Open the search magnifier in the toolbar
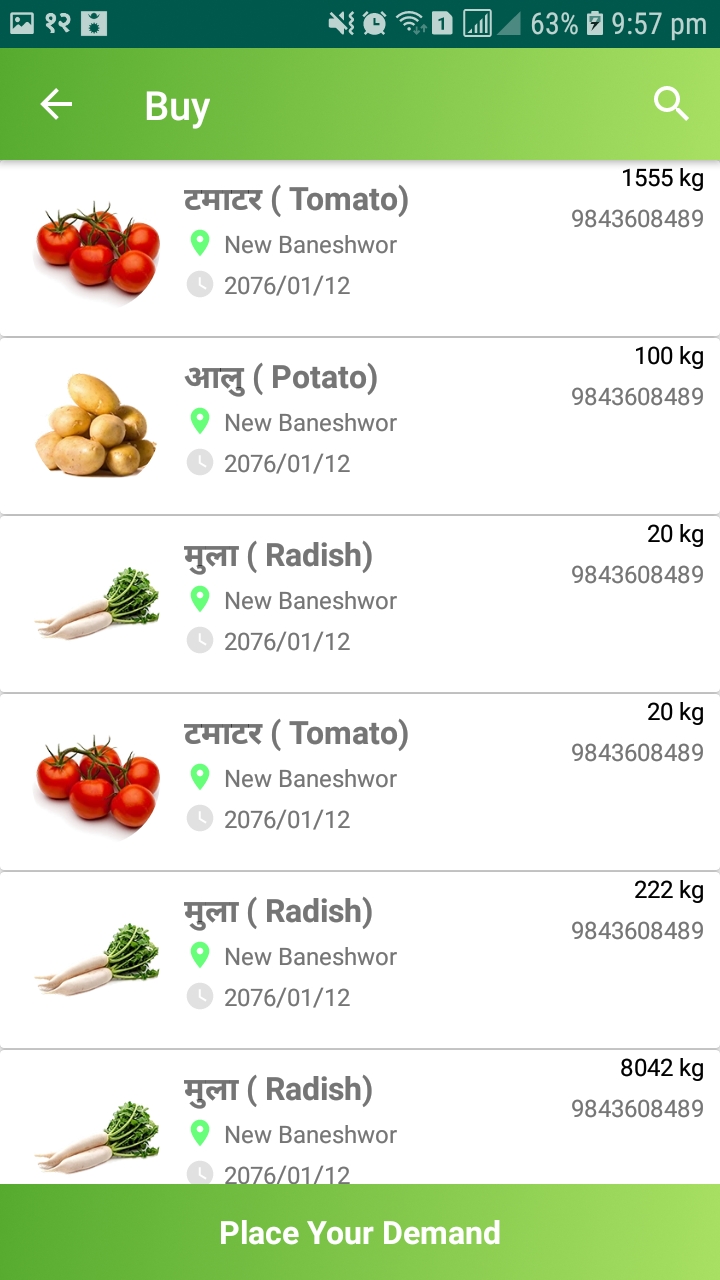This screenshot has height=1280, width=720. tap(671, 104)
